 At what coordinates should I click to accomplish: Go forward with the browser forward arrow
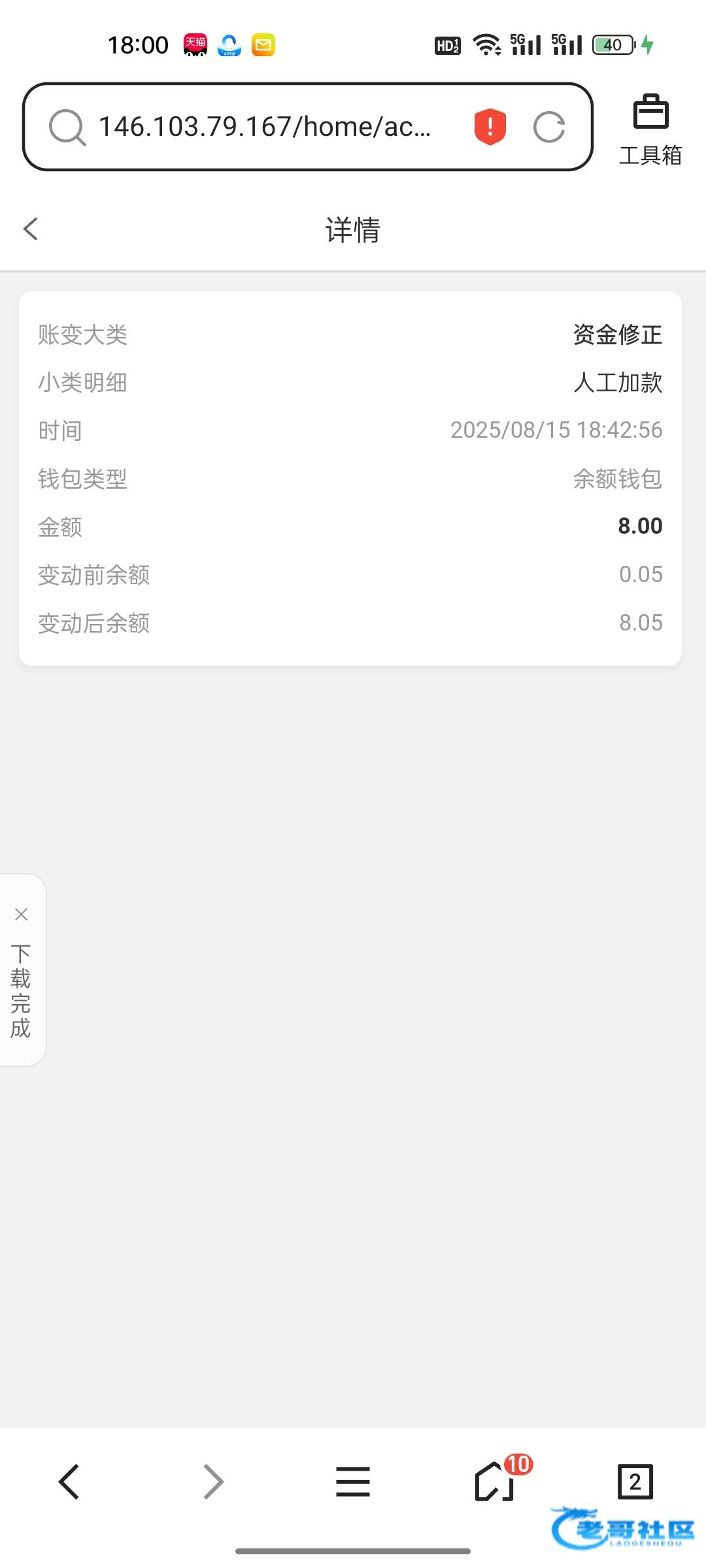point(213,1481)
